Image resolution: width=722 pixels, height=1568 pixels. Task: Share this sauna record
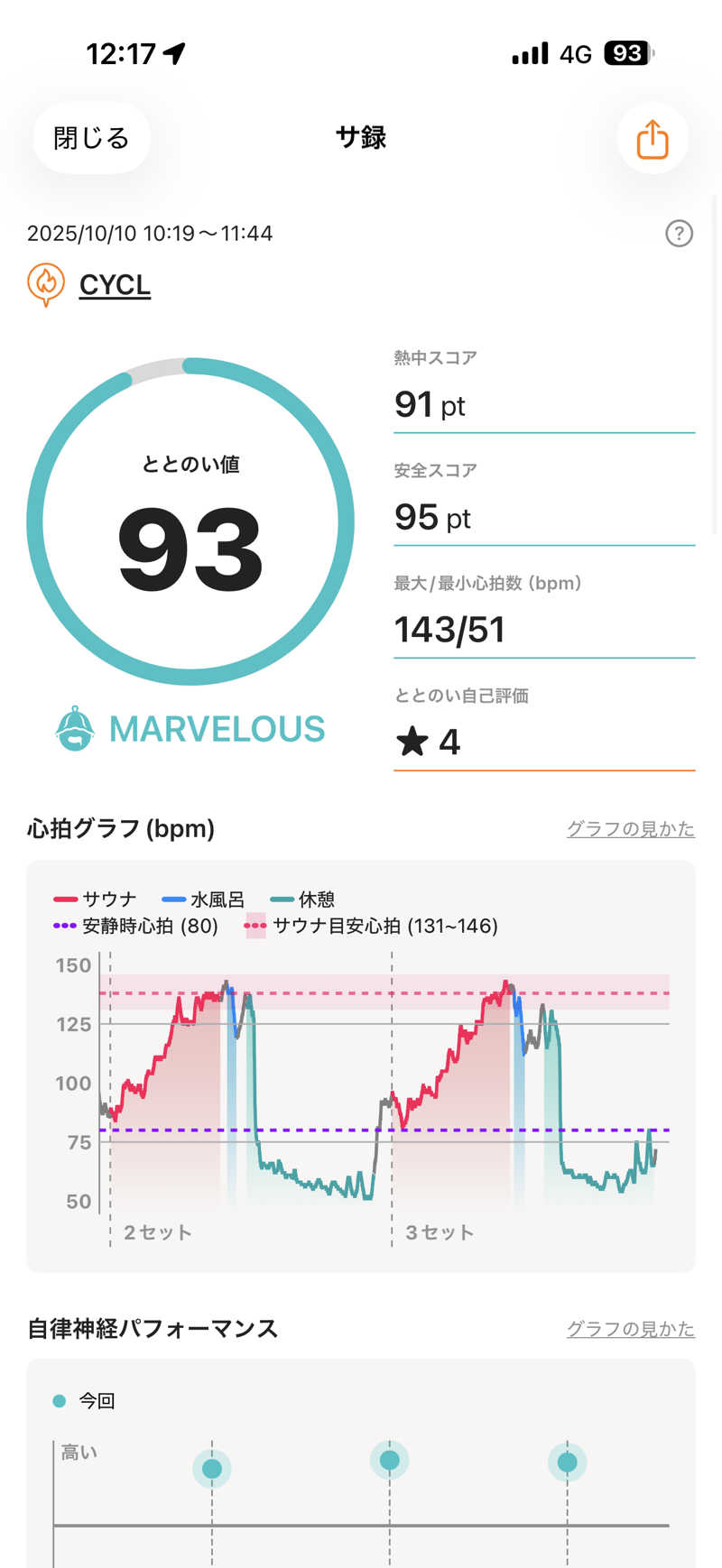[652, 139]
